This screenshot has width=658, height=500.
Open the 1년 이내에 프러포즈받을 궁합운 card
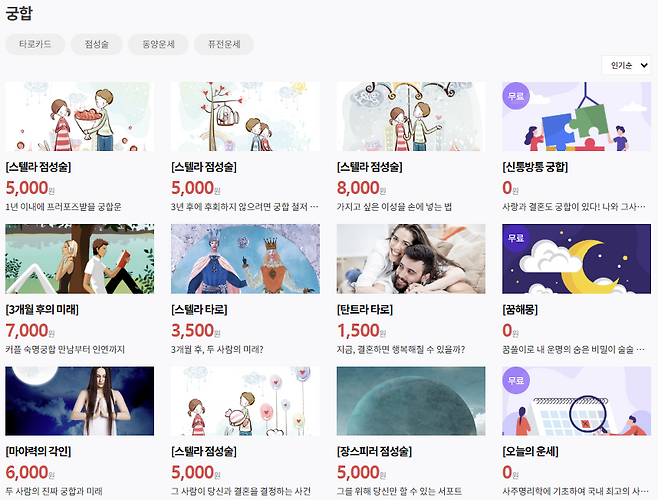(79, 116)
